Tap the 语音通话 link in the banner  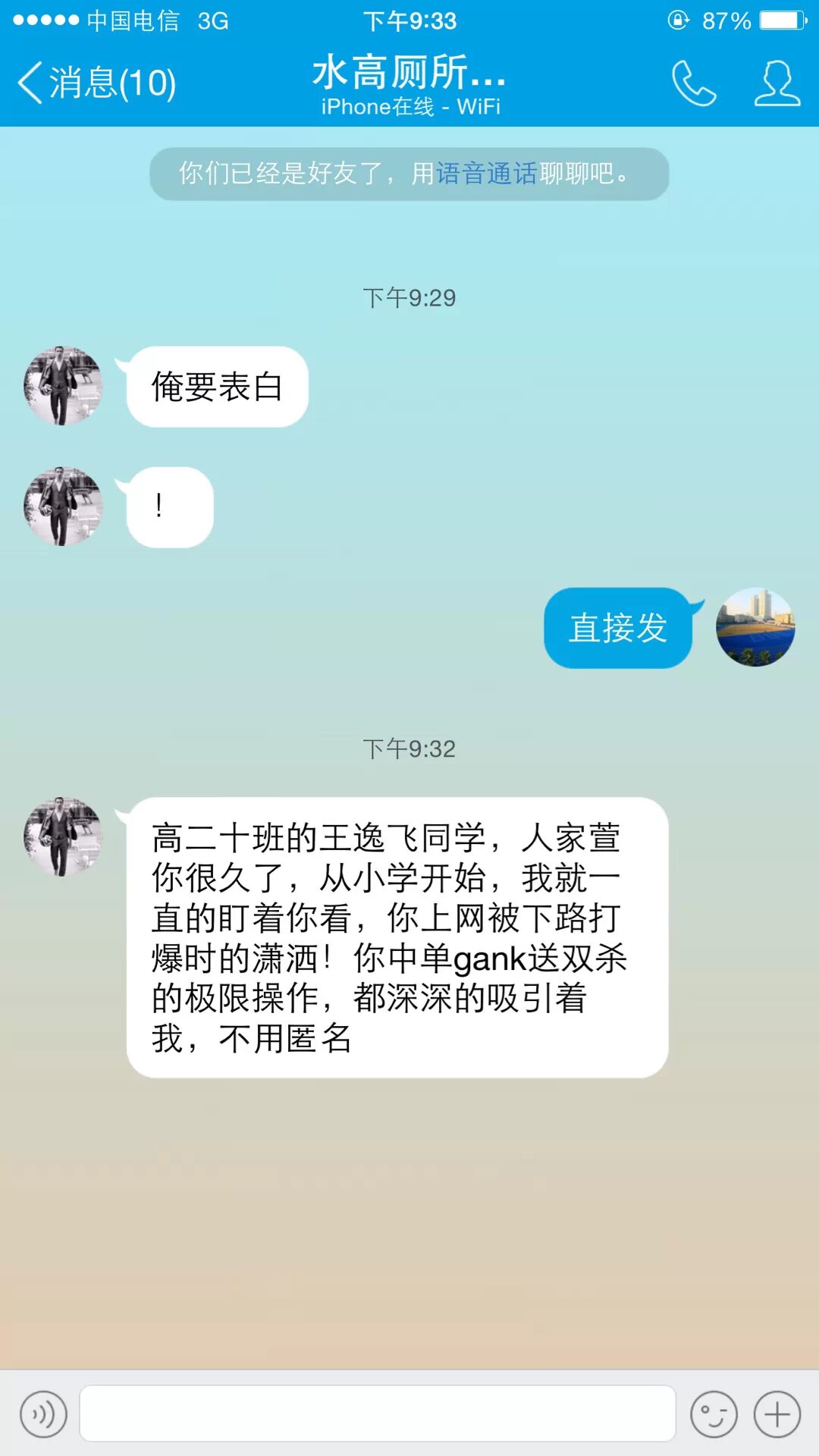coord(486,174)
